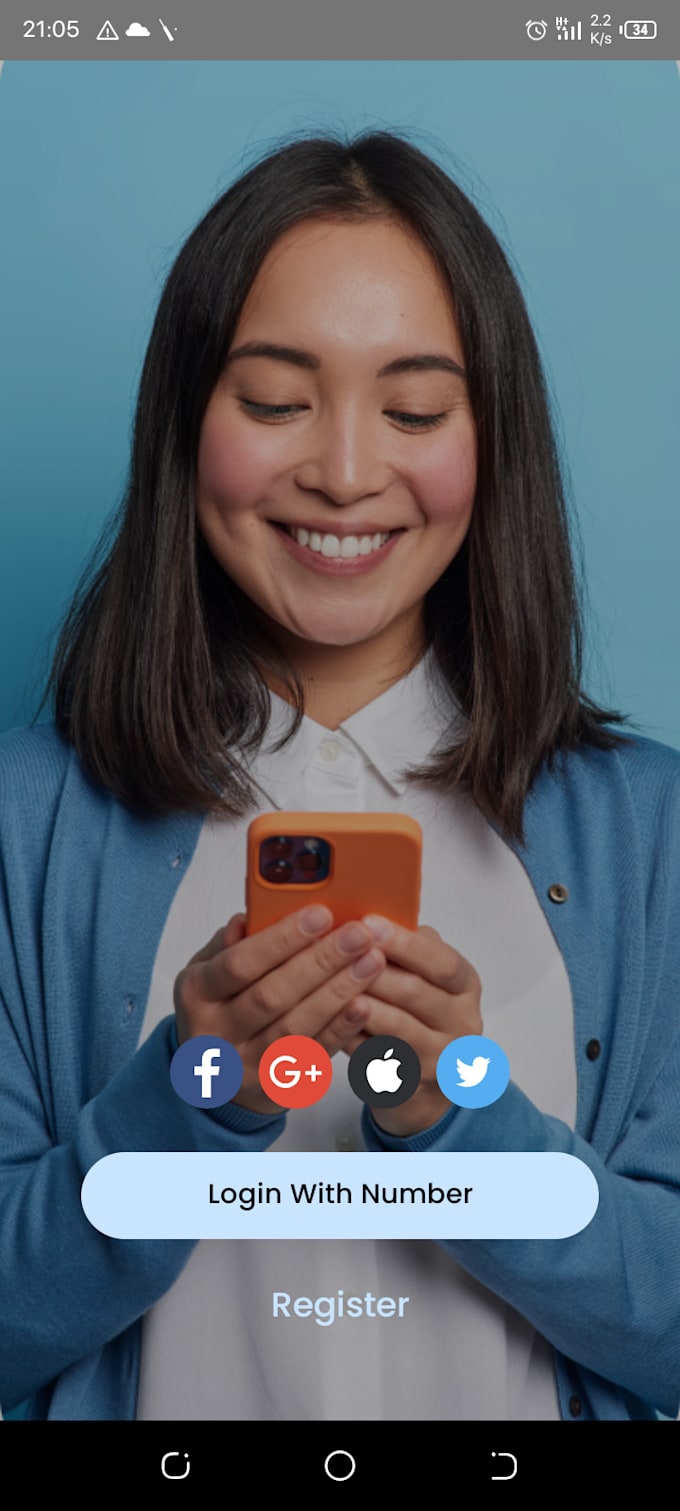Screen dimensions: 680x1511
Task: Go to the system home screen
Action: point(340,1466)
